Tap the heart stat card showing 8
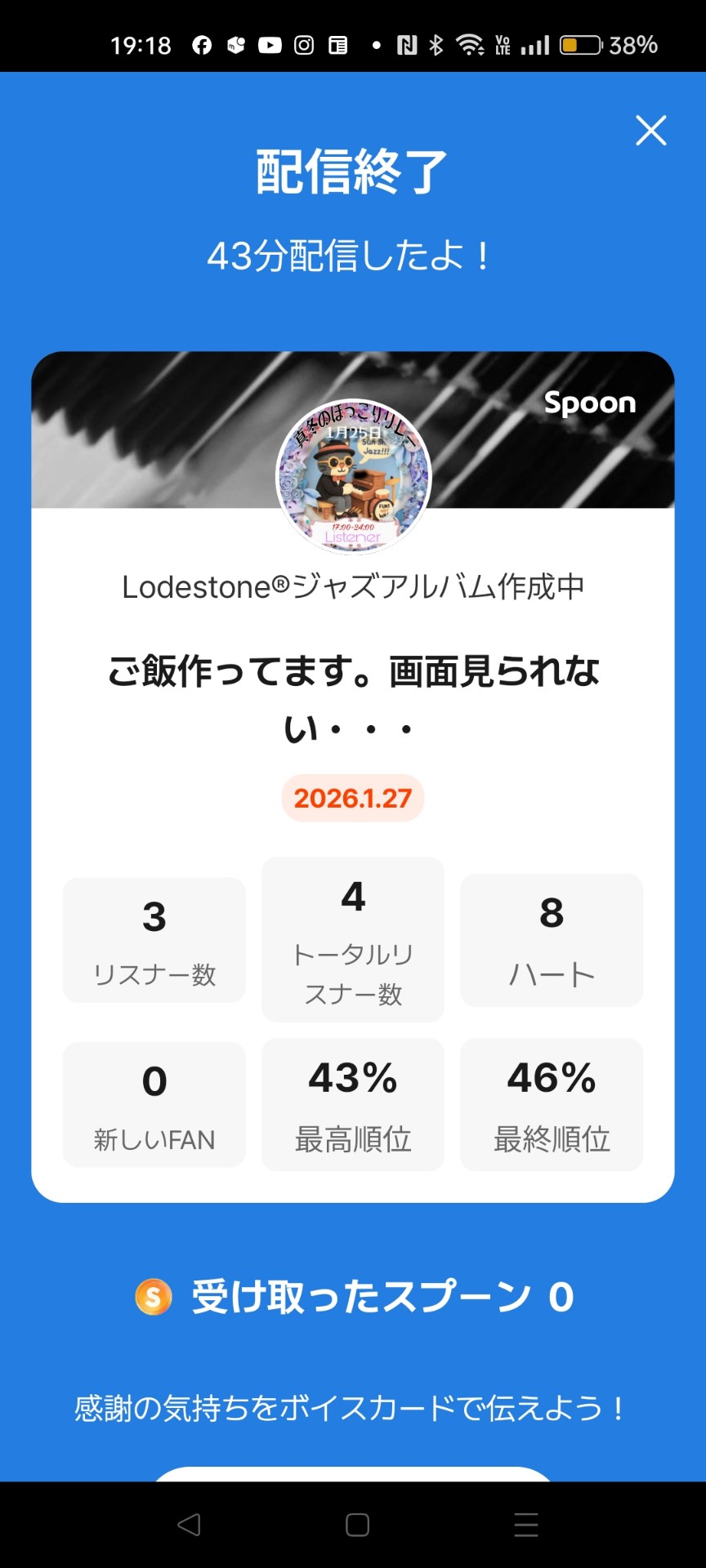 pyautogui.click(x=551, y=939)
